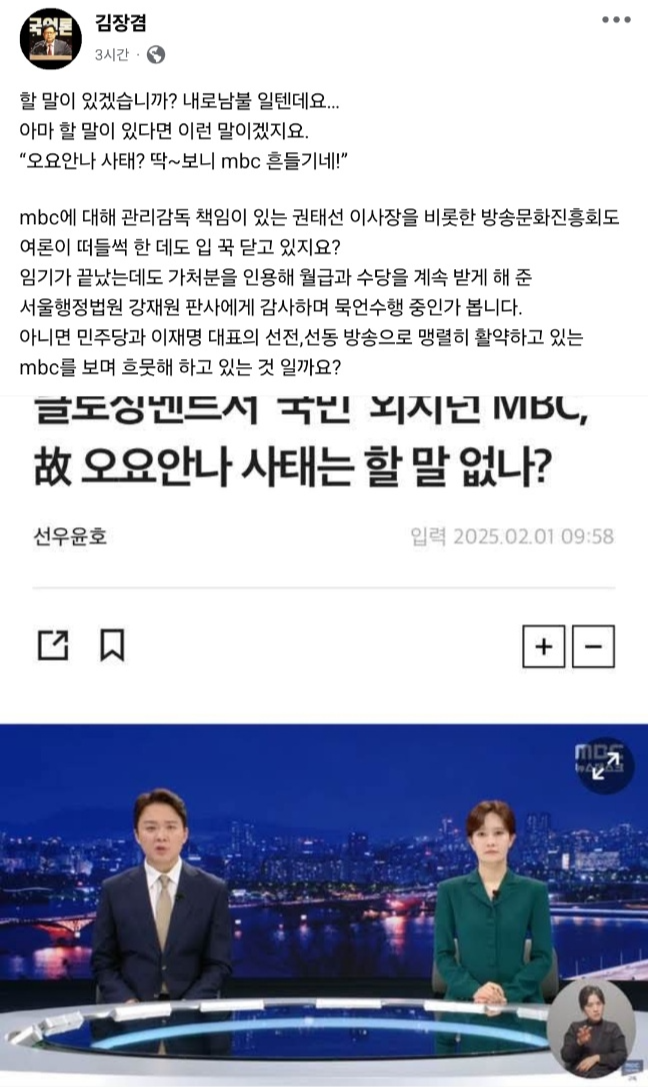
Task: Tap the author name 김장겸
Action: (119, 24)
